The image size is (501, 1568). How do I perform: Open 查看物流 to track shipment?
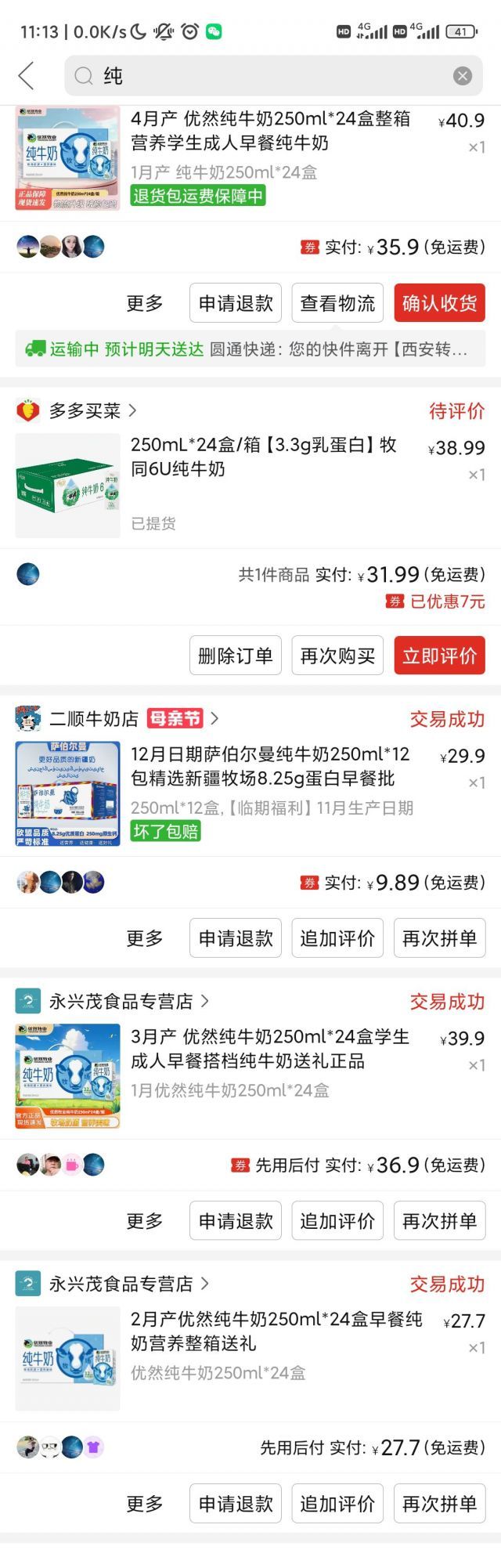(337, 303)
